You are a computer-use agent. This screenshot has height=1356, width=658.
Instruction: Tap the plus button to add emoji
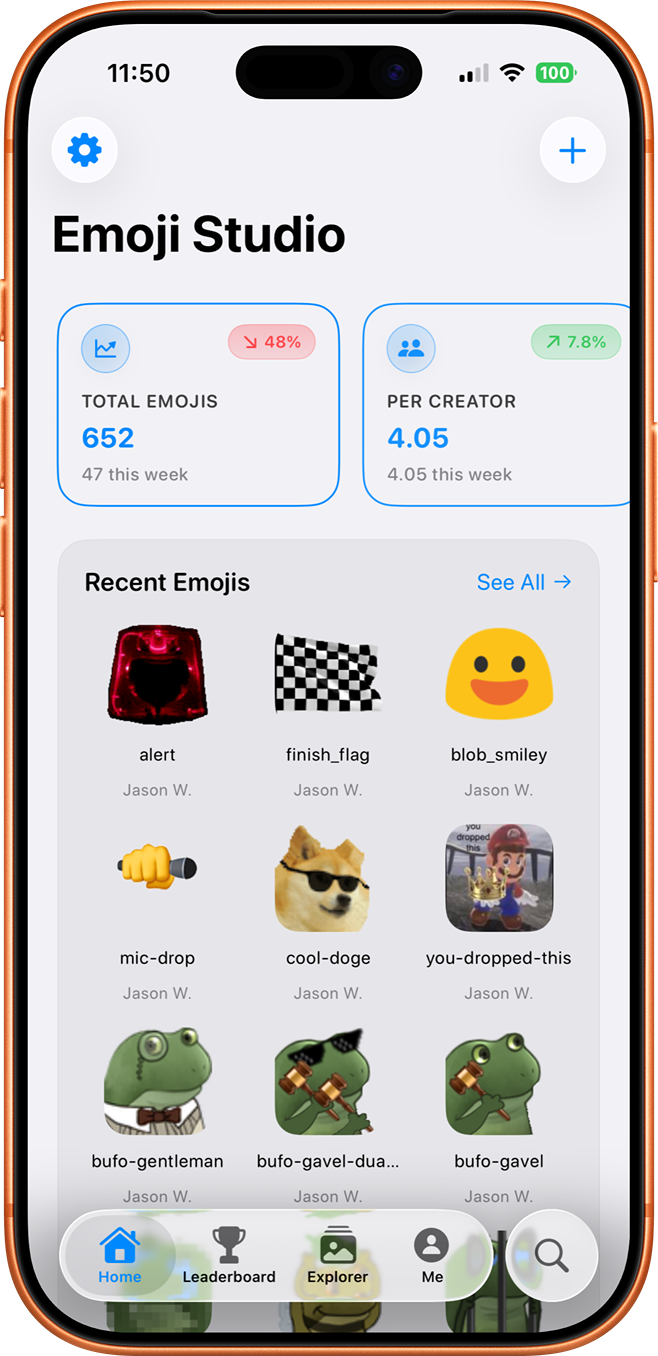572,150
